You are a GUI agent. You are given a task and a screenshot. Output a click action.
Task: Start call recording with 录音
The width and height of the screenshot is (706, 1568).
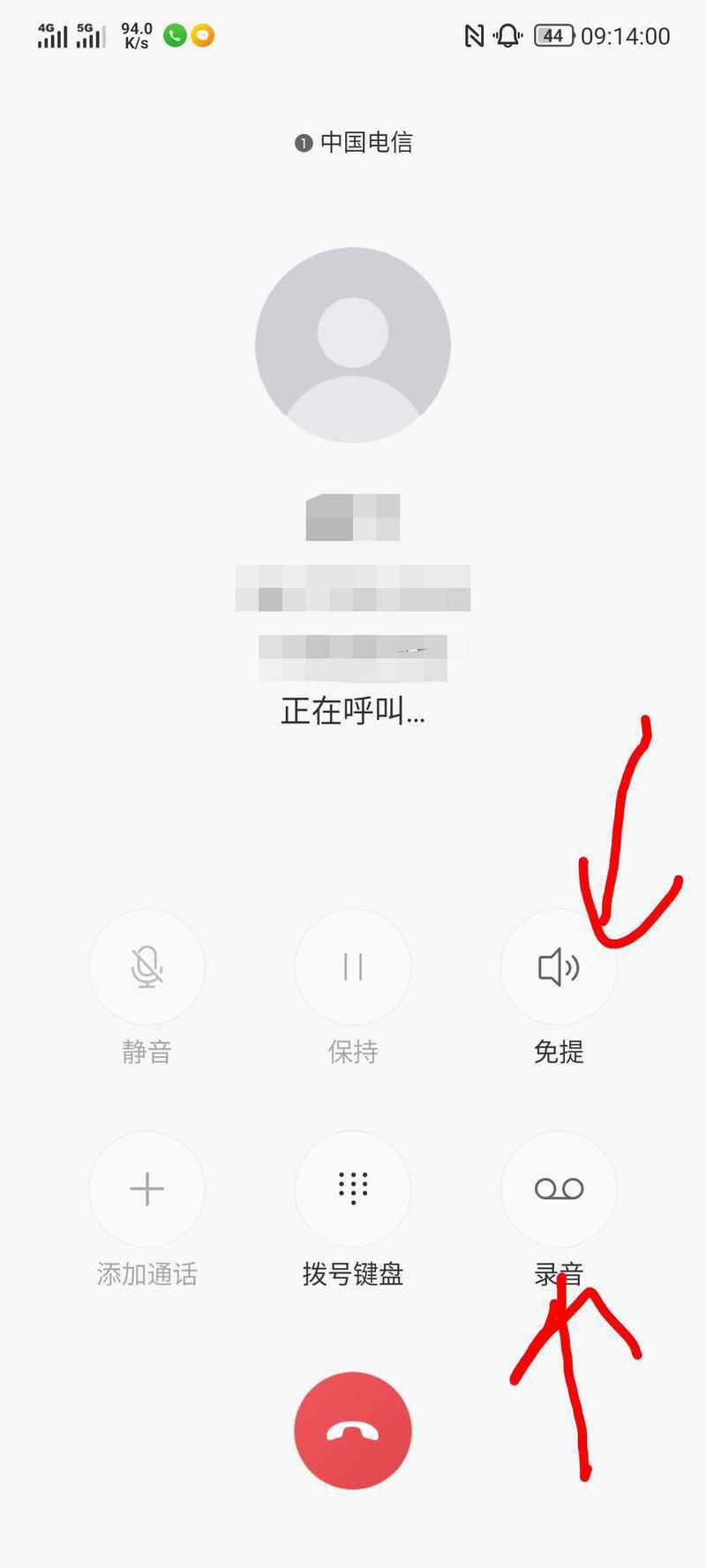tap(559, 1189)
